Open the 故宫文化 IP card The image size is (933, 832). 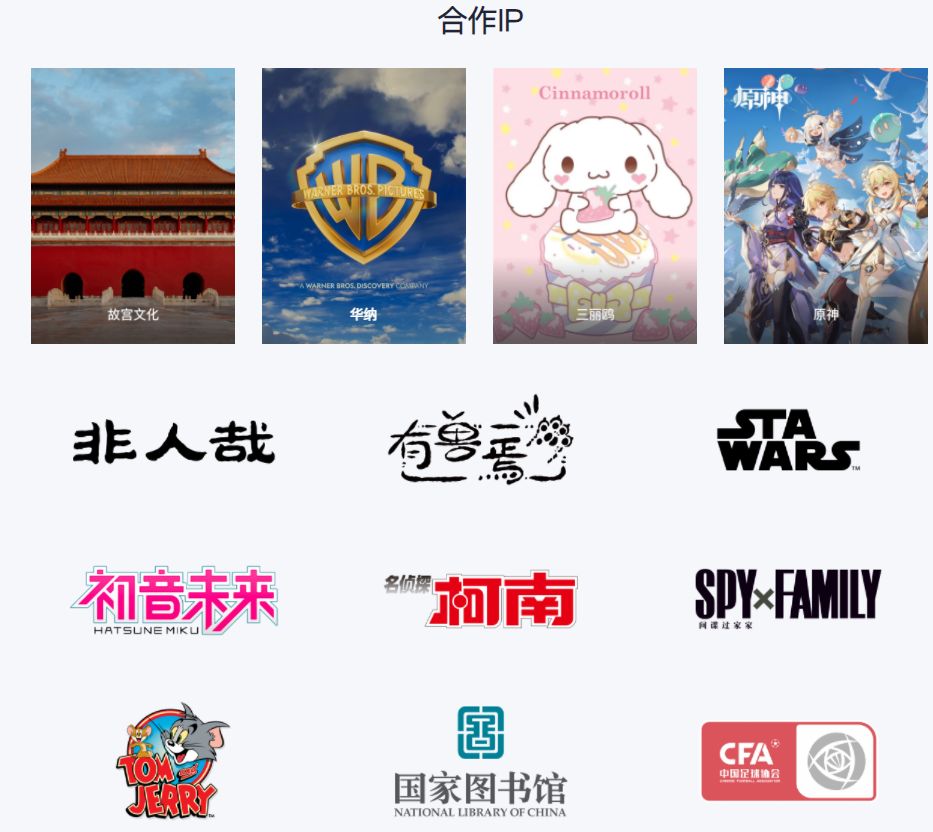[133, 206]
